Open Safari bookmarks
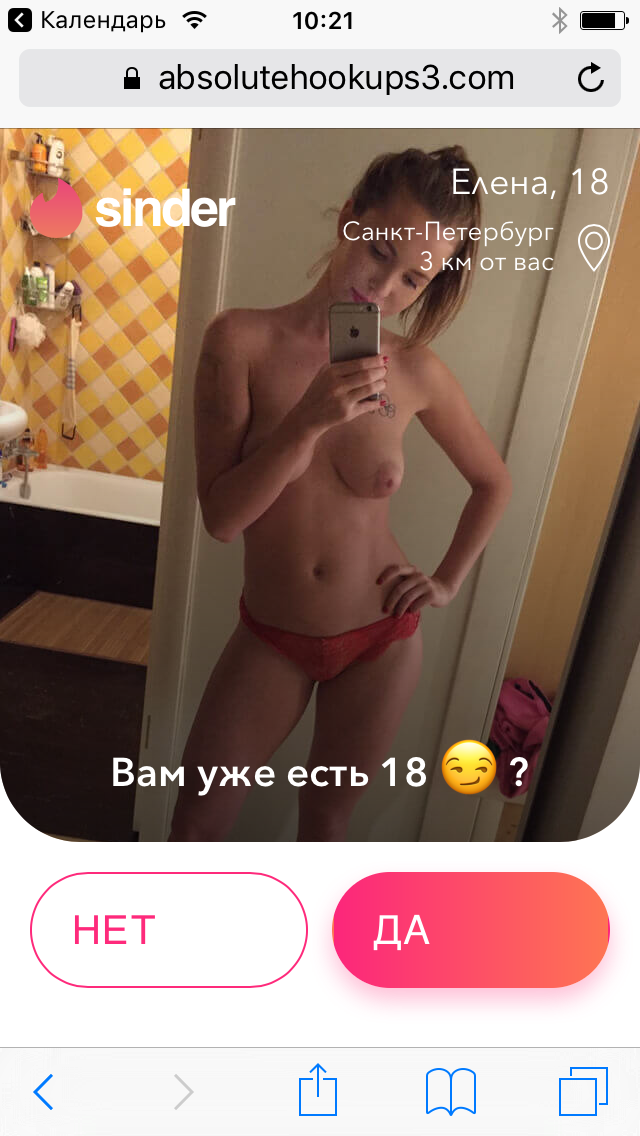 pos(450,1091)
